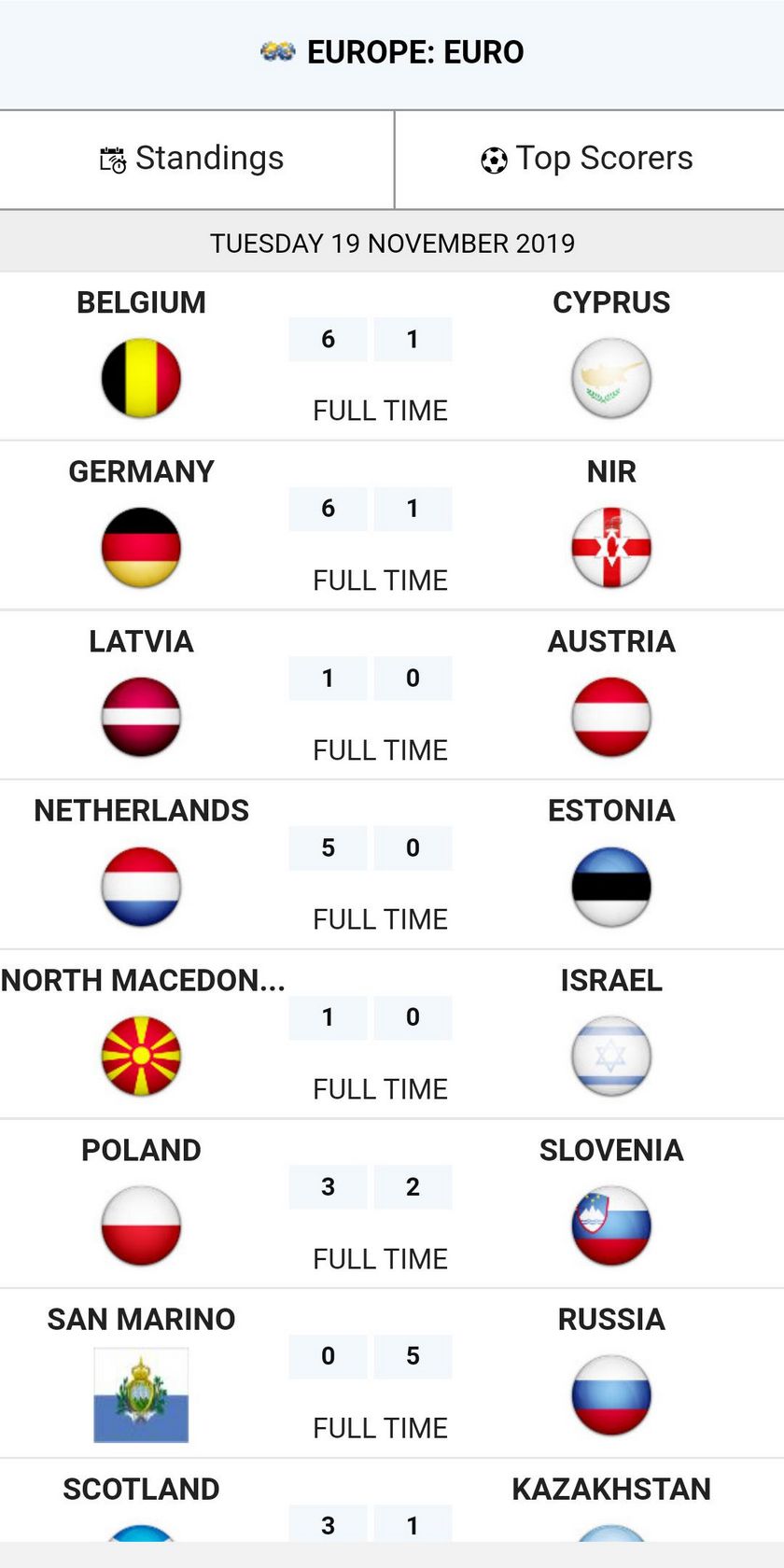View Germany vs NIR match details
The image size is (784, 1568).
coord(373,526)
